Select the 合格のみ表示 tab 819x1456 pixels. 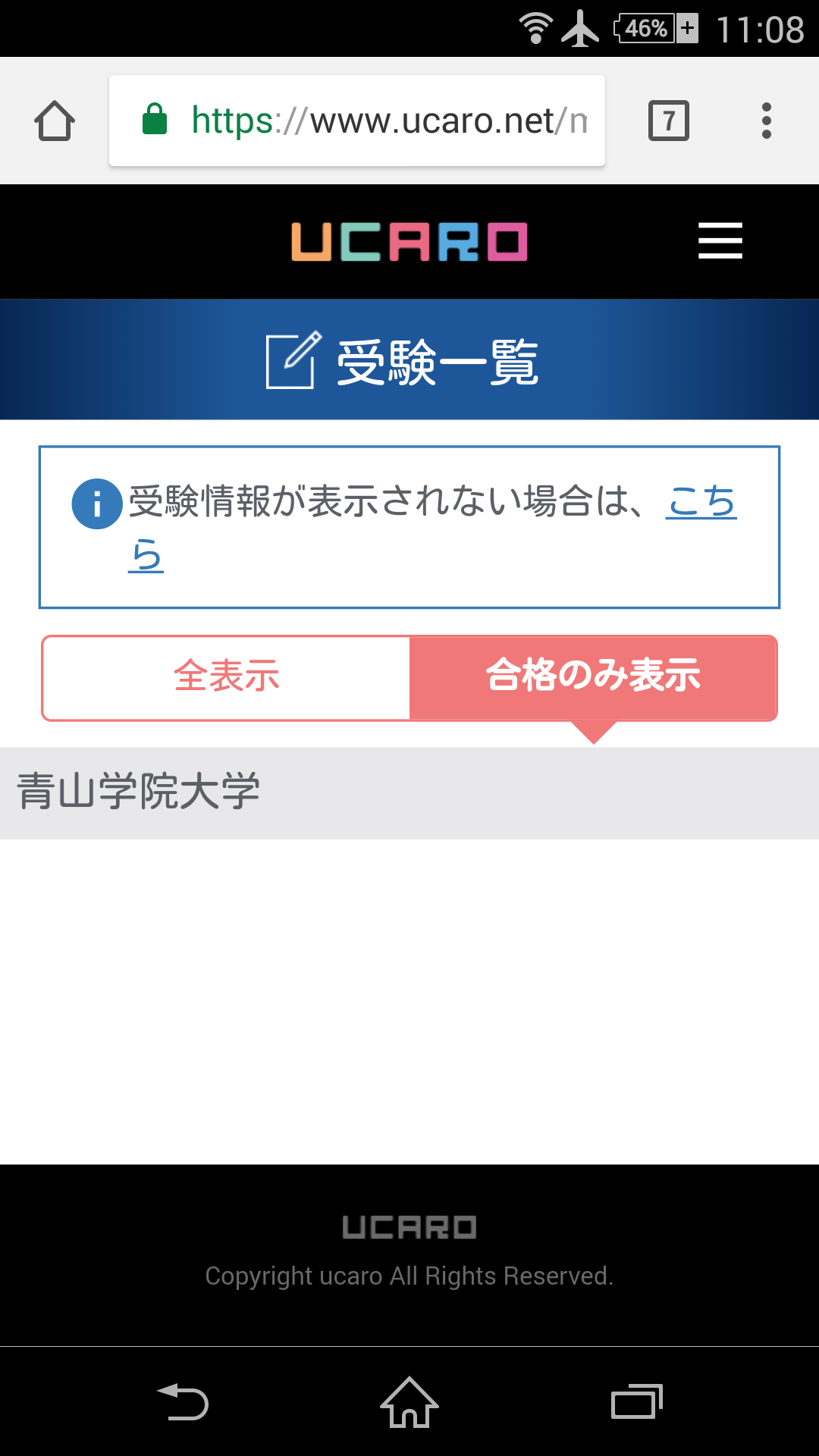coord(593,676)
